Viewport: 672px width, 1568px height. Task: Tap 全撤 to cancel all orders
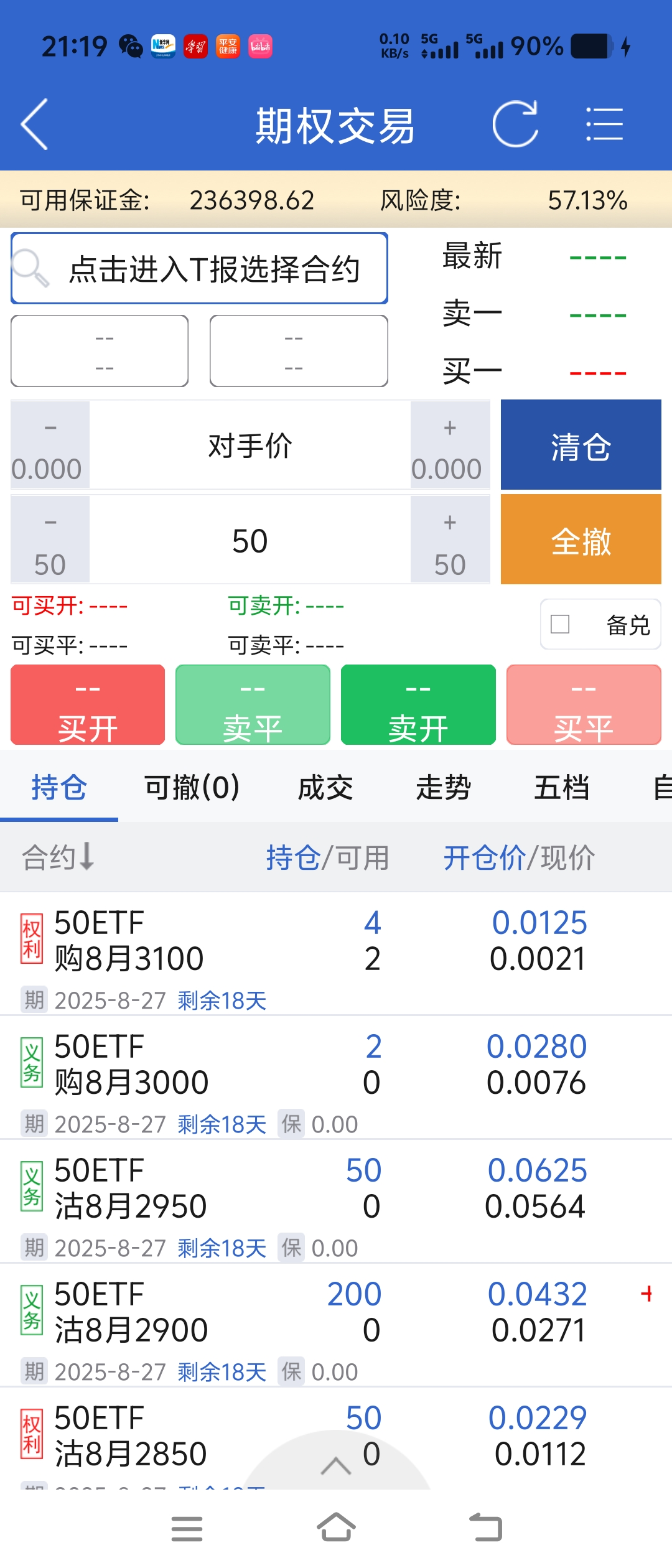click(x=581, y=540)
